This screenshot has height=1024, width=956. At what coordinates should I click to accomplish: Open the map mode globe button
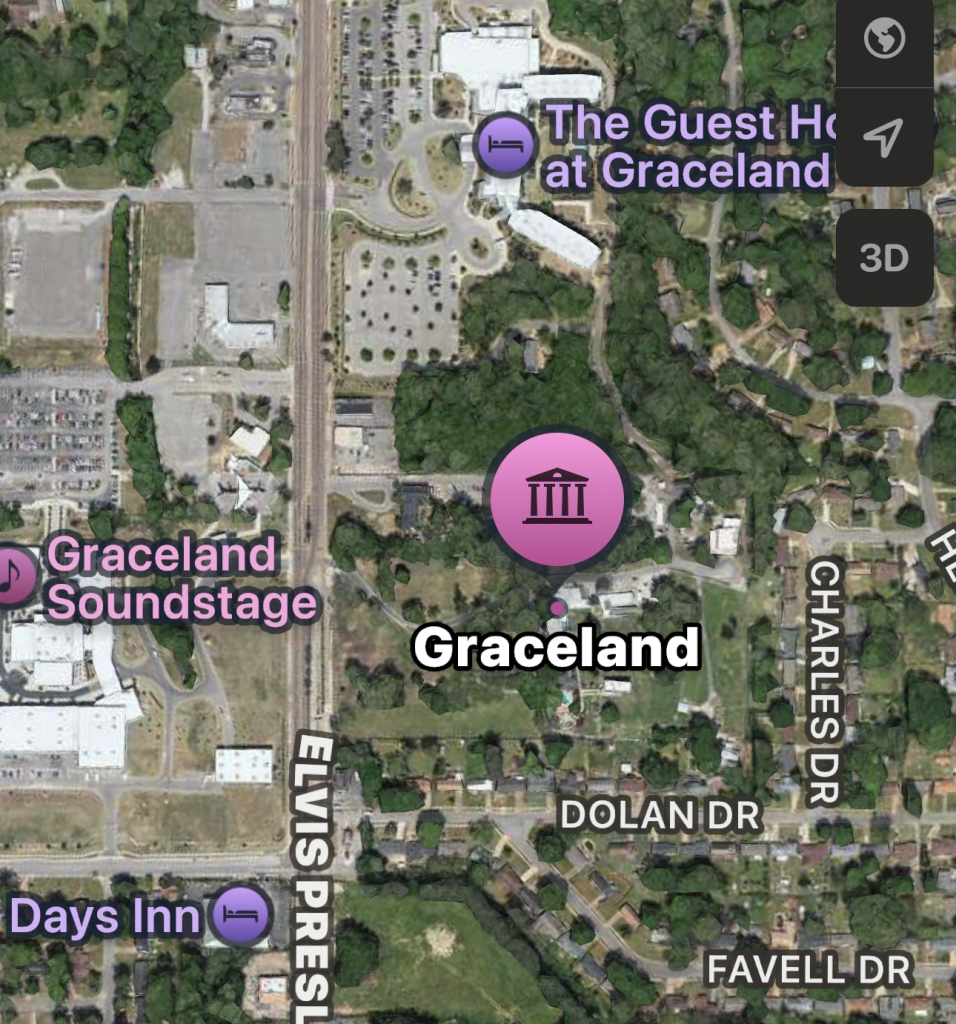pos(884,40)
